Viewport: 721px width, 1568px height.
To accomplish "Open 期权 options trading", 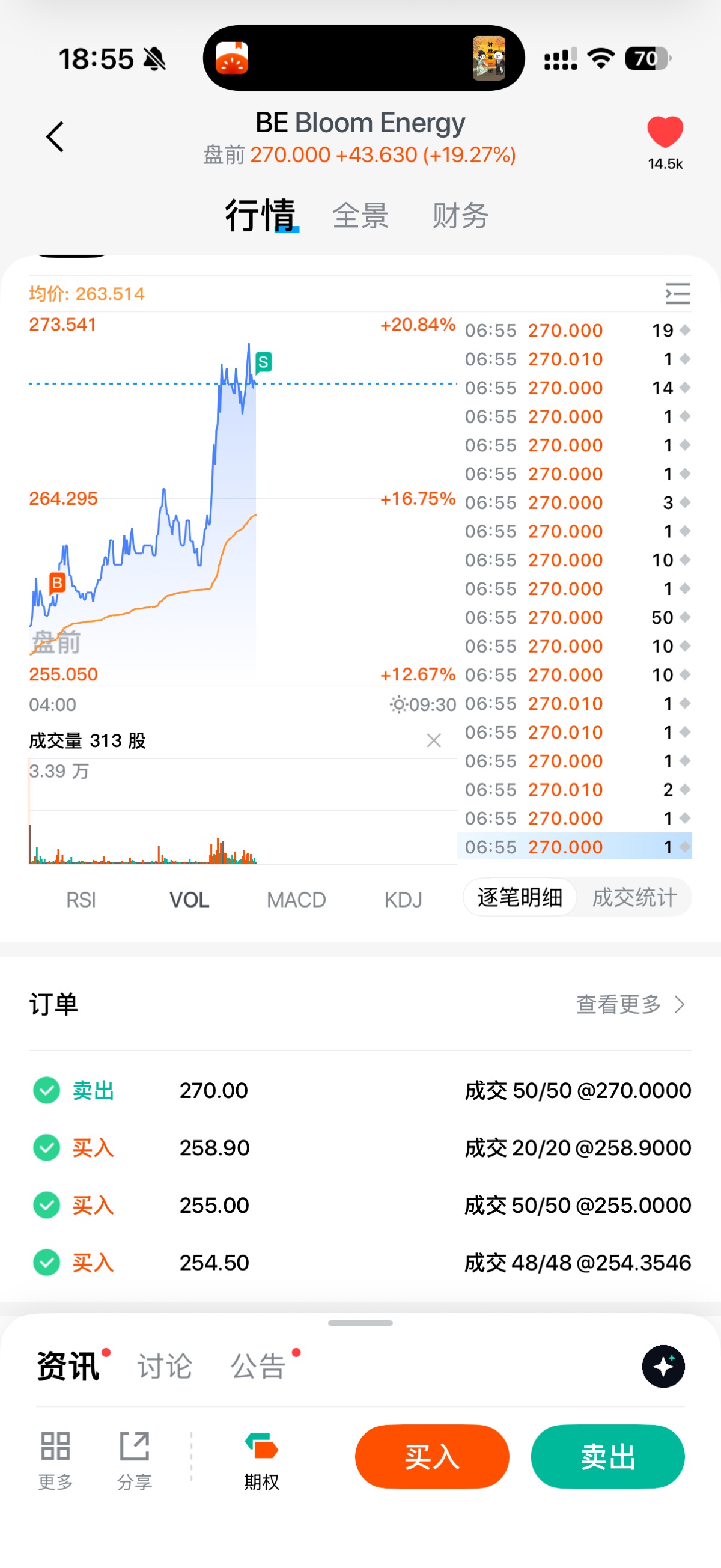I will pyautogui.click(x=261, y=1460).
